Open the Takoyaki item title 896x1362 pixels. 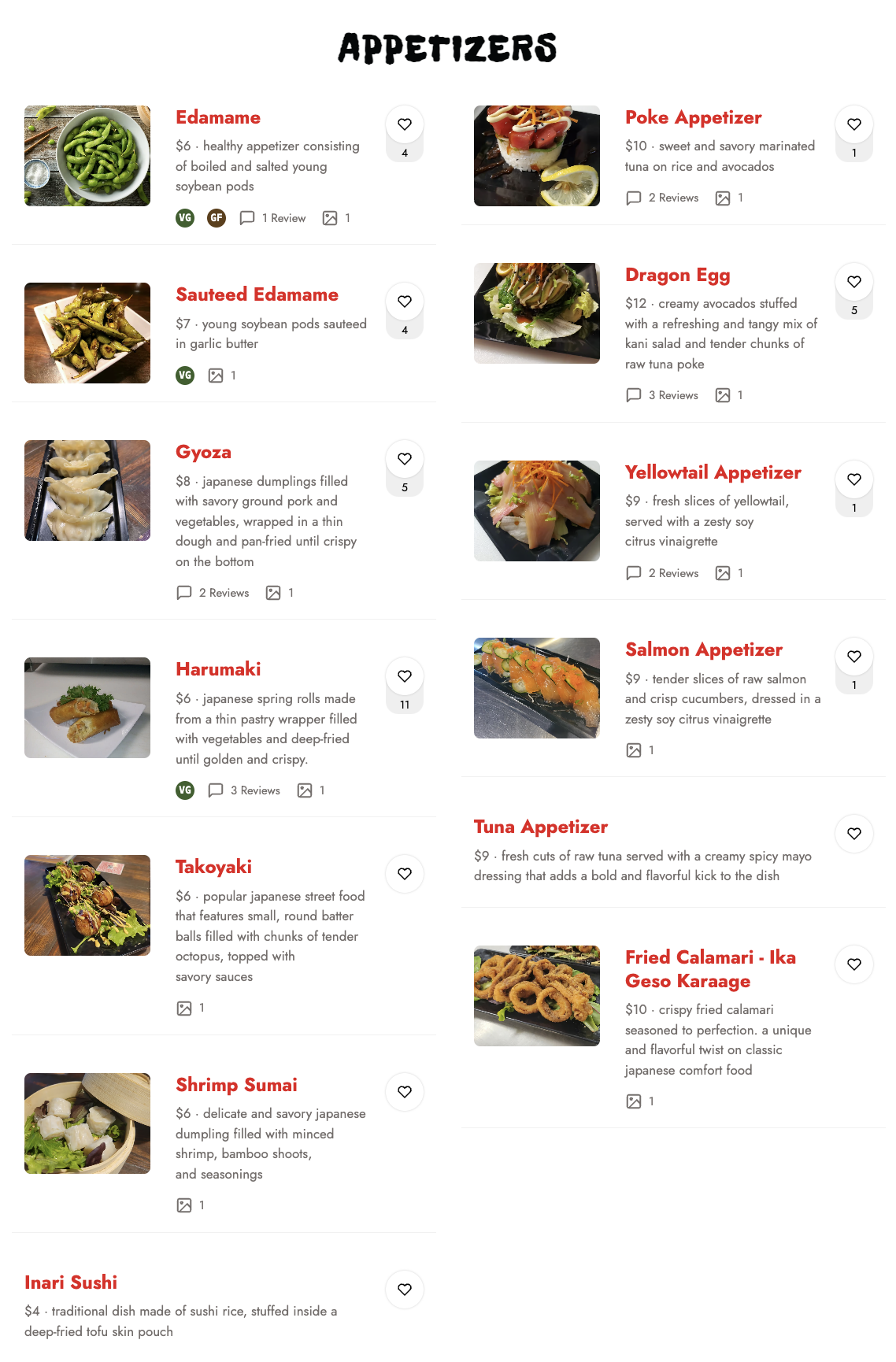coord(213,867)
